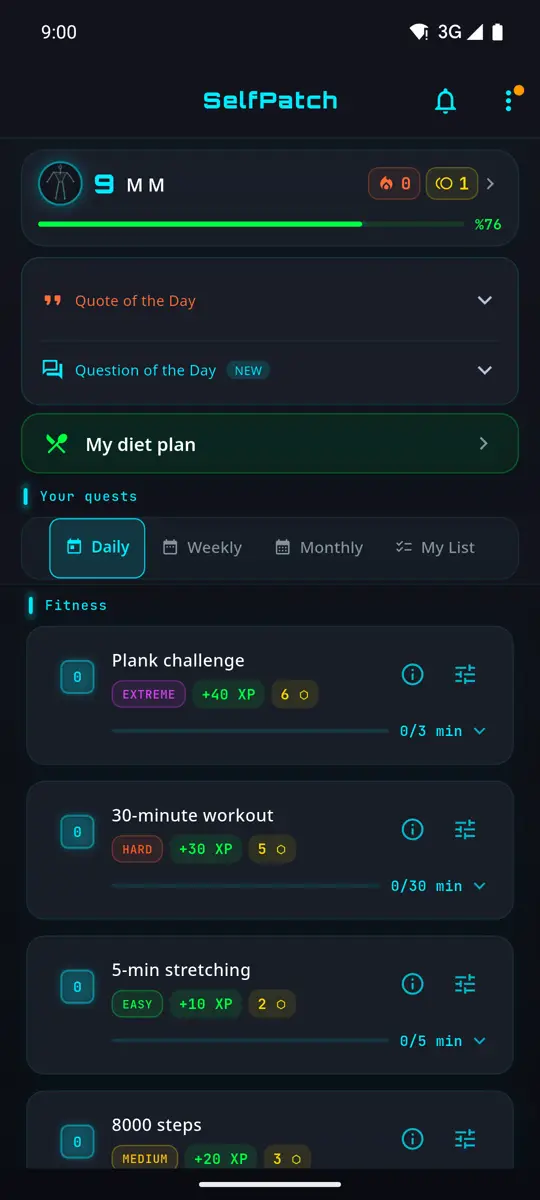Mark 8000 steps counter box
540x1200 pixels.
tap(77, 1142)
